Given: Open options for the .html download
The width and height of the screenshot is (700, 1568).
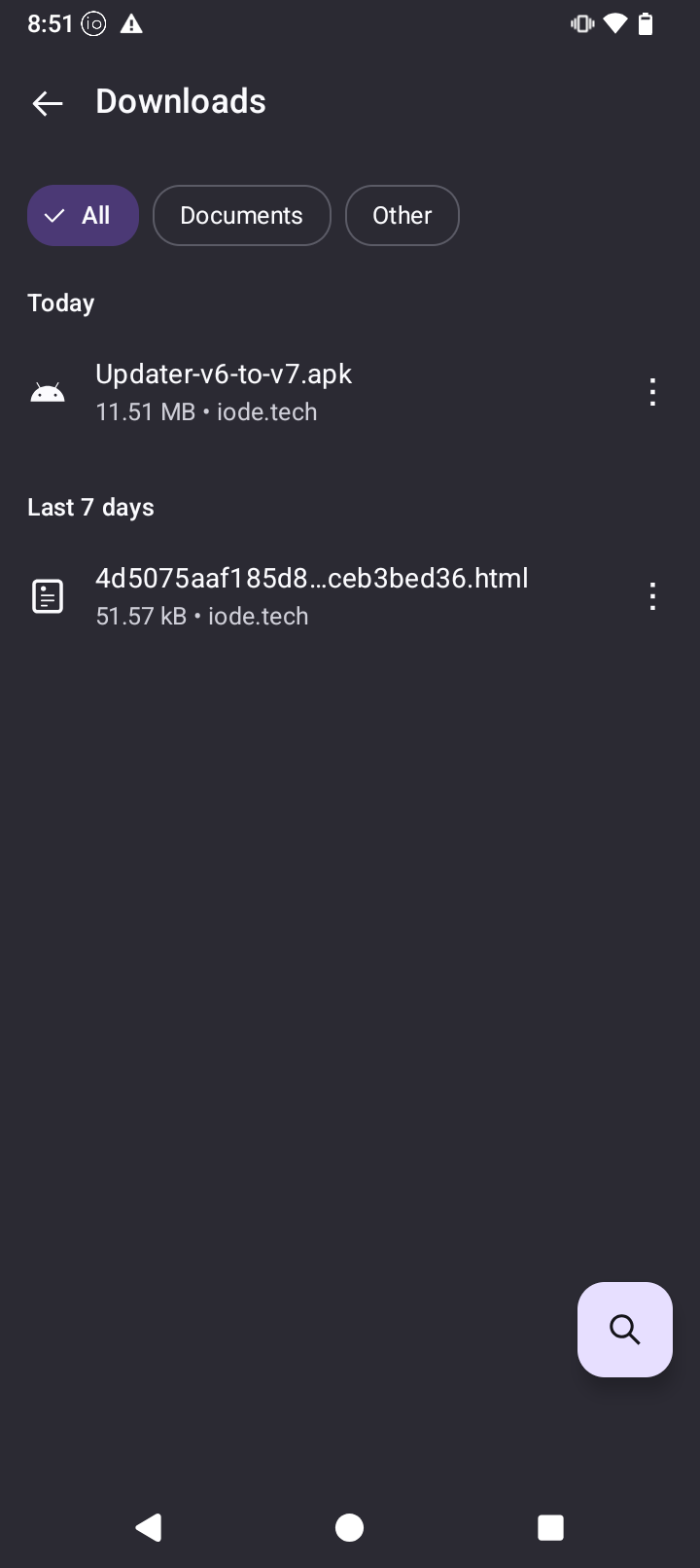Looking at the screenshot, I should [652, 596].
